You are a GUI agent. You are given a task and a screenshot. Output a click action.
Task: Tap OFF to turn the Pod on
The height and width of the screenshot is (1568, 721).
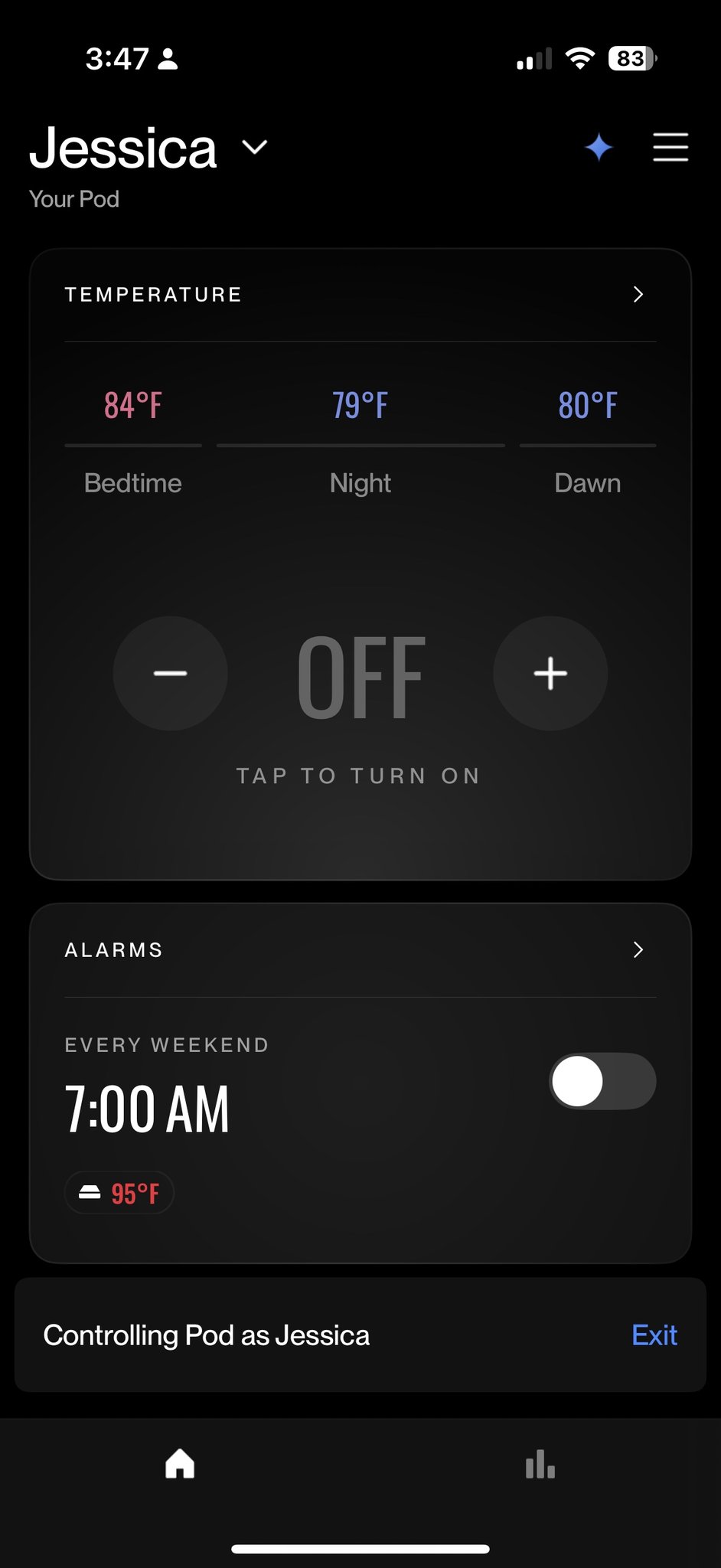pyautogui.click(x=360, y=678)
